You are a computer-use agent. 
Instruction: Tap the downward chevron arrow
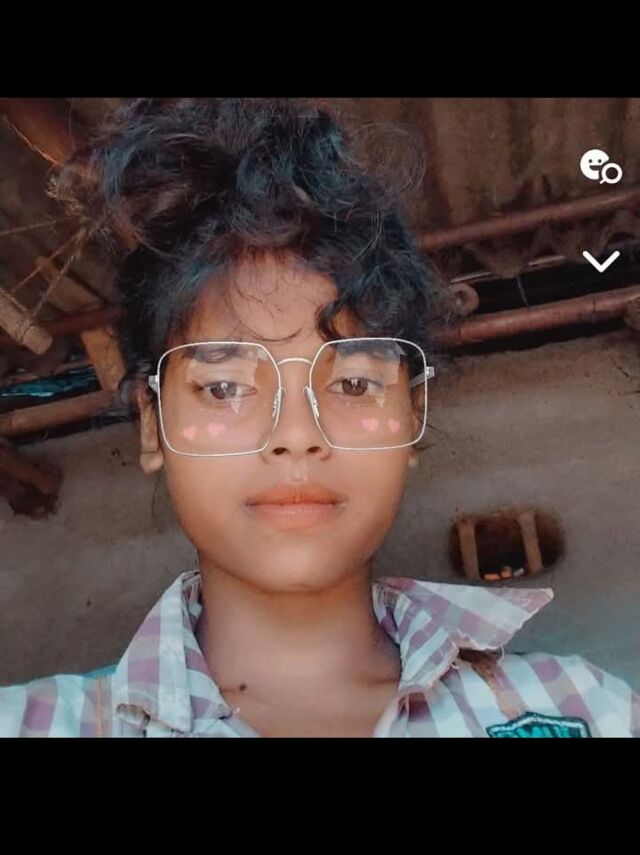(x=600, y=262)
